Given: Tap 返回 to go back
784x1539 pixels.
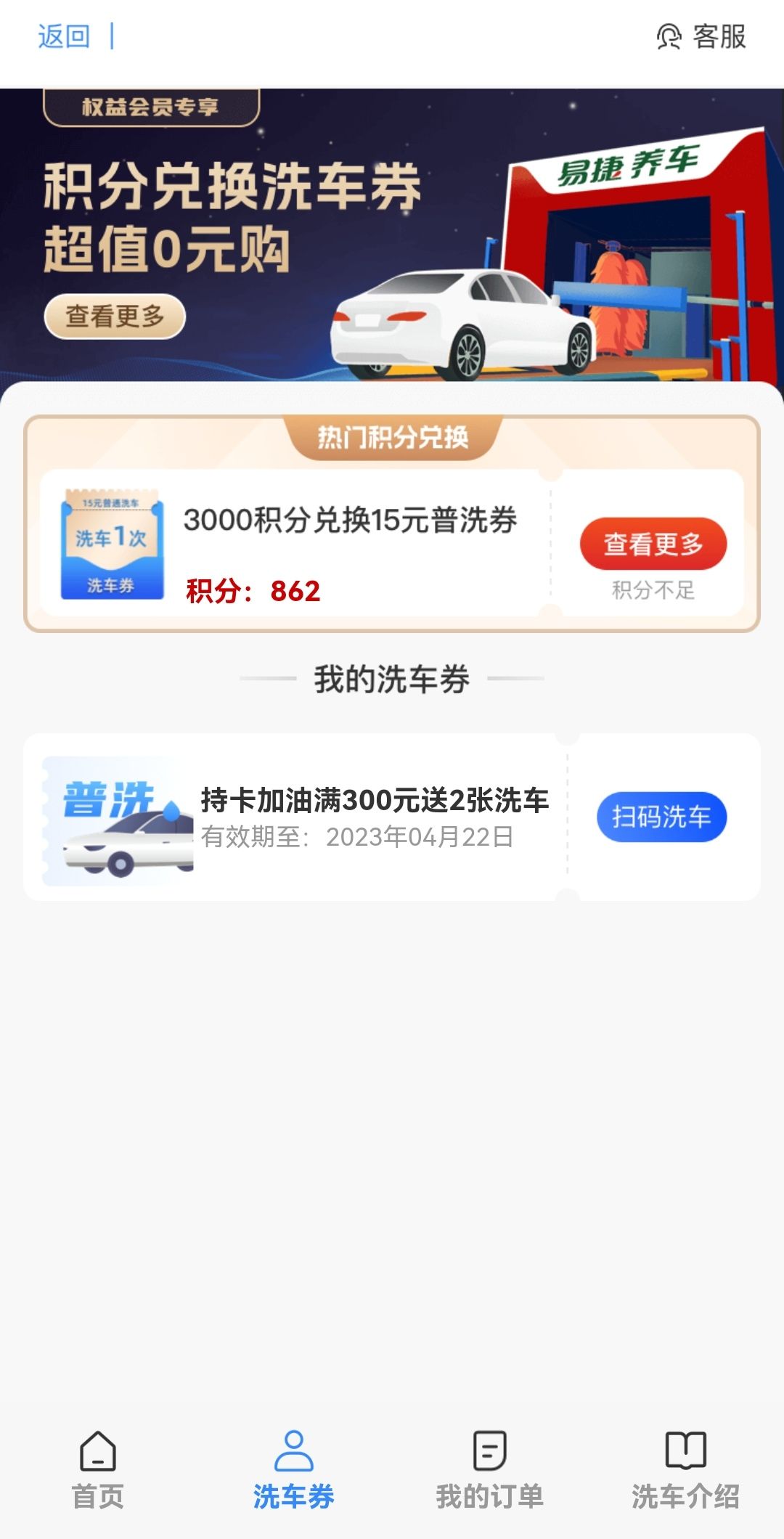Looking at the screenshot, I should pos(64,36).
